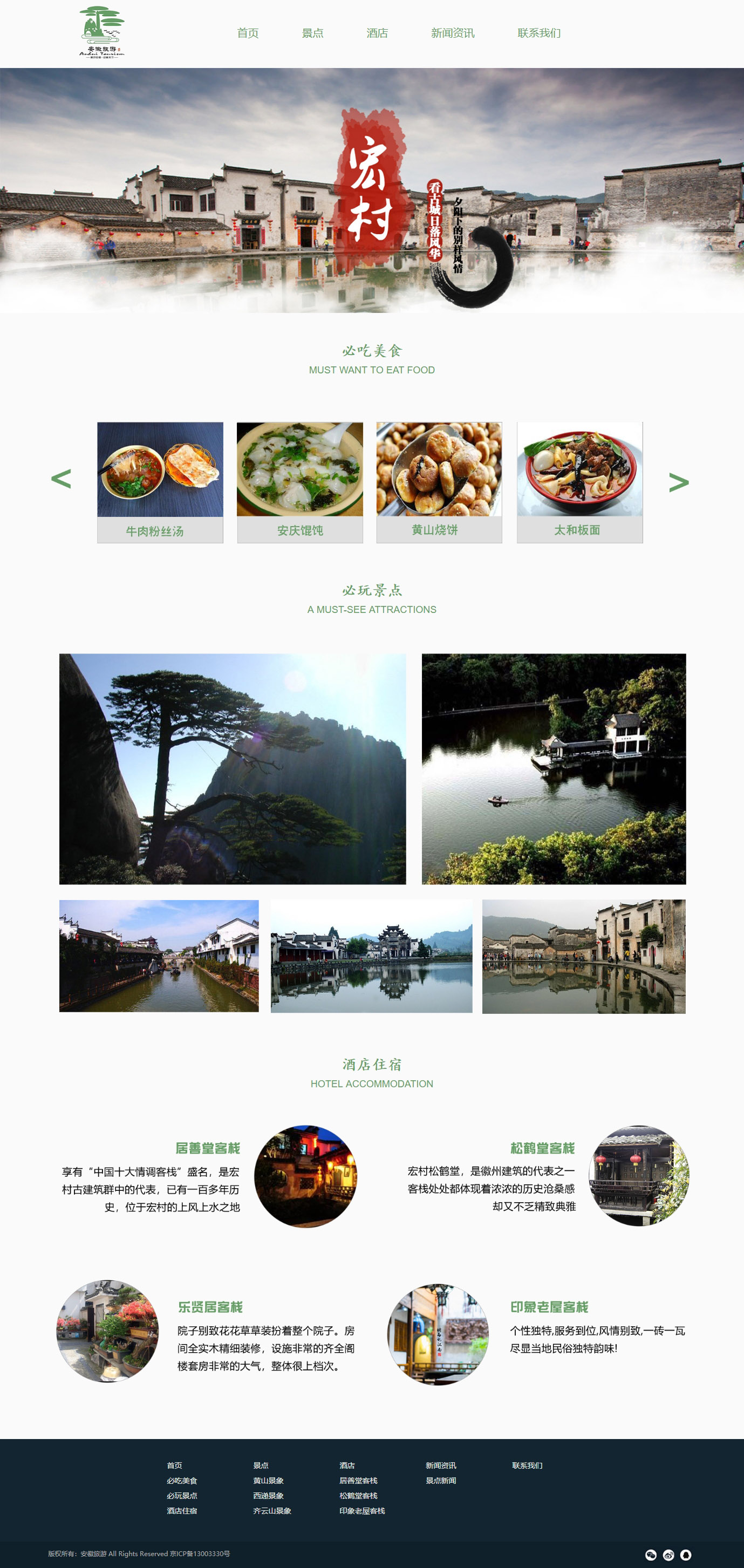Open the 居善堂客栈 hotel entry

pyautogui.click(x=208, y=1148)
